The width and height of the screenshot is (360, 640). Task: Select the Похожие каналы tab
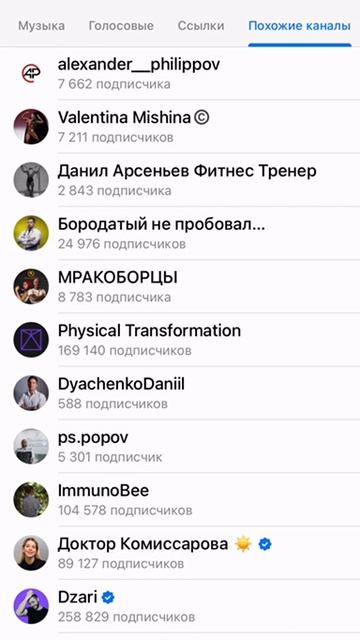[300, 26]
